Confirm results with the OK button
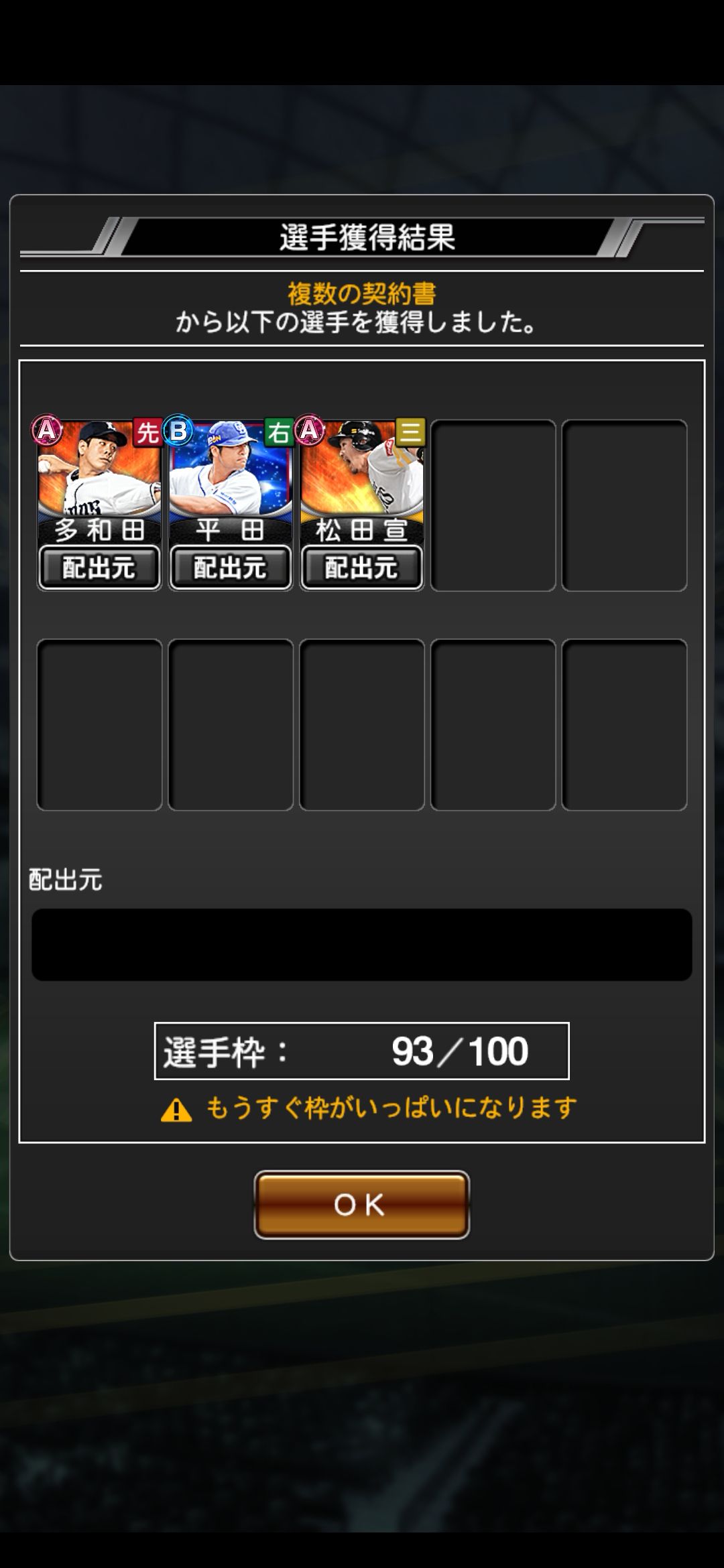Screen dimensions: 724x1568 point(362,1204)
